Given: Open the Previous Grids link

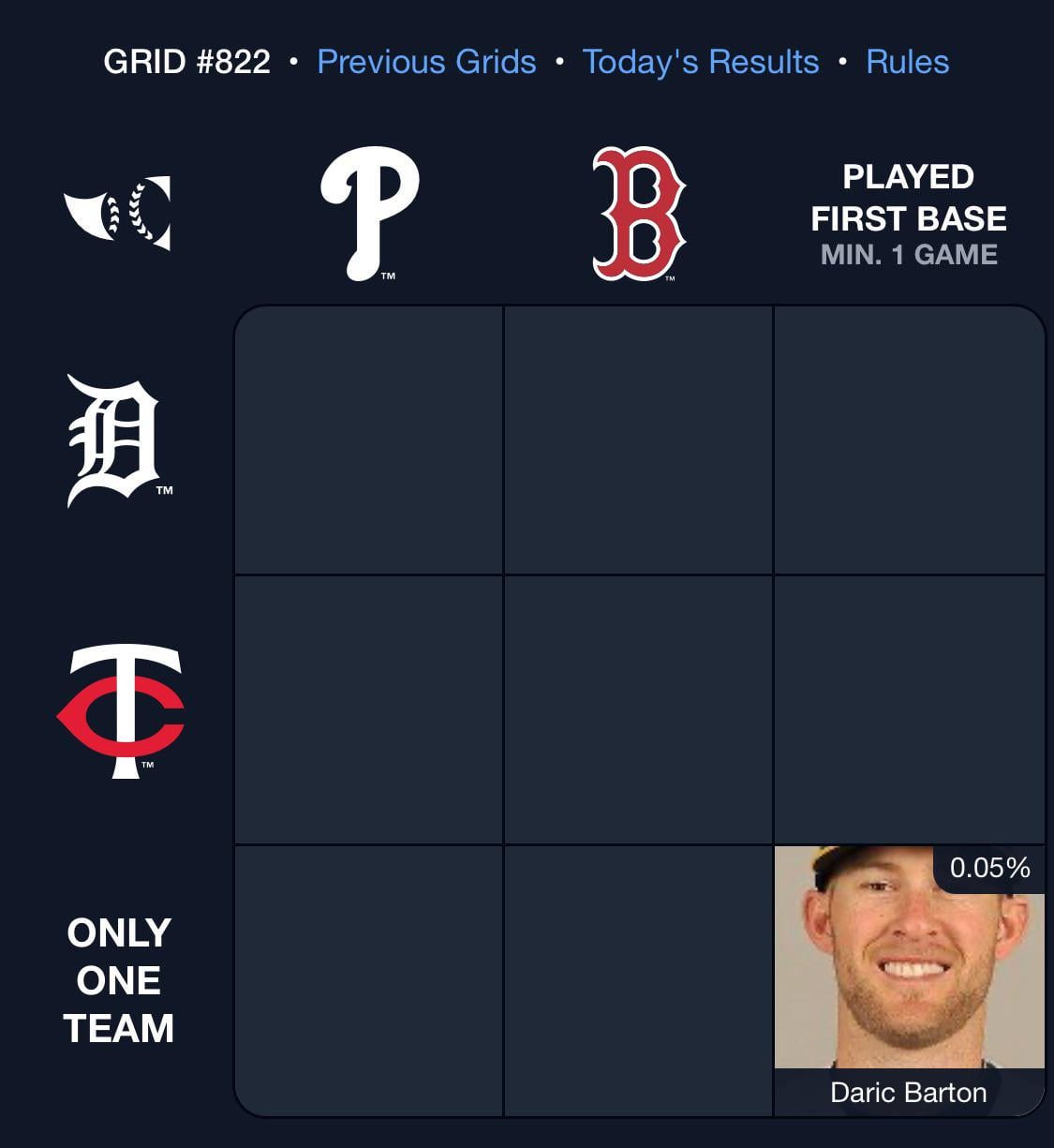Looking at the screenshot, I should (426, 62).
